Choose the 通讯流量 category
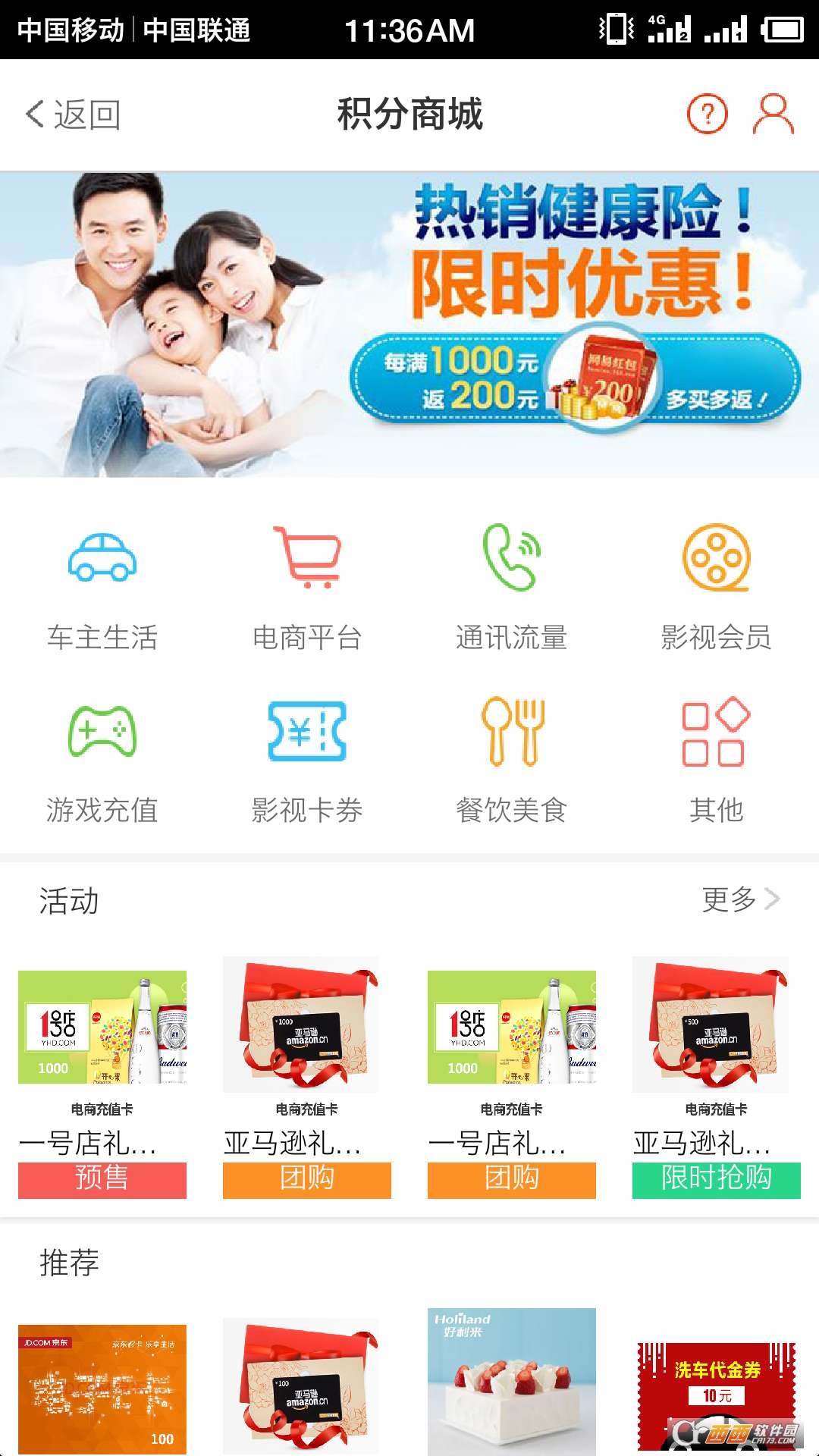819x1456 pixels. [512, 588]
